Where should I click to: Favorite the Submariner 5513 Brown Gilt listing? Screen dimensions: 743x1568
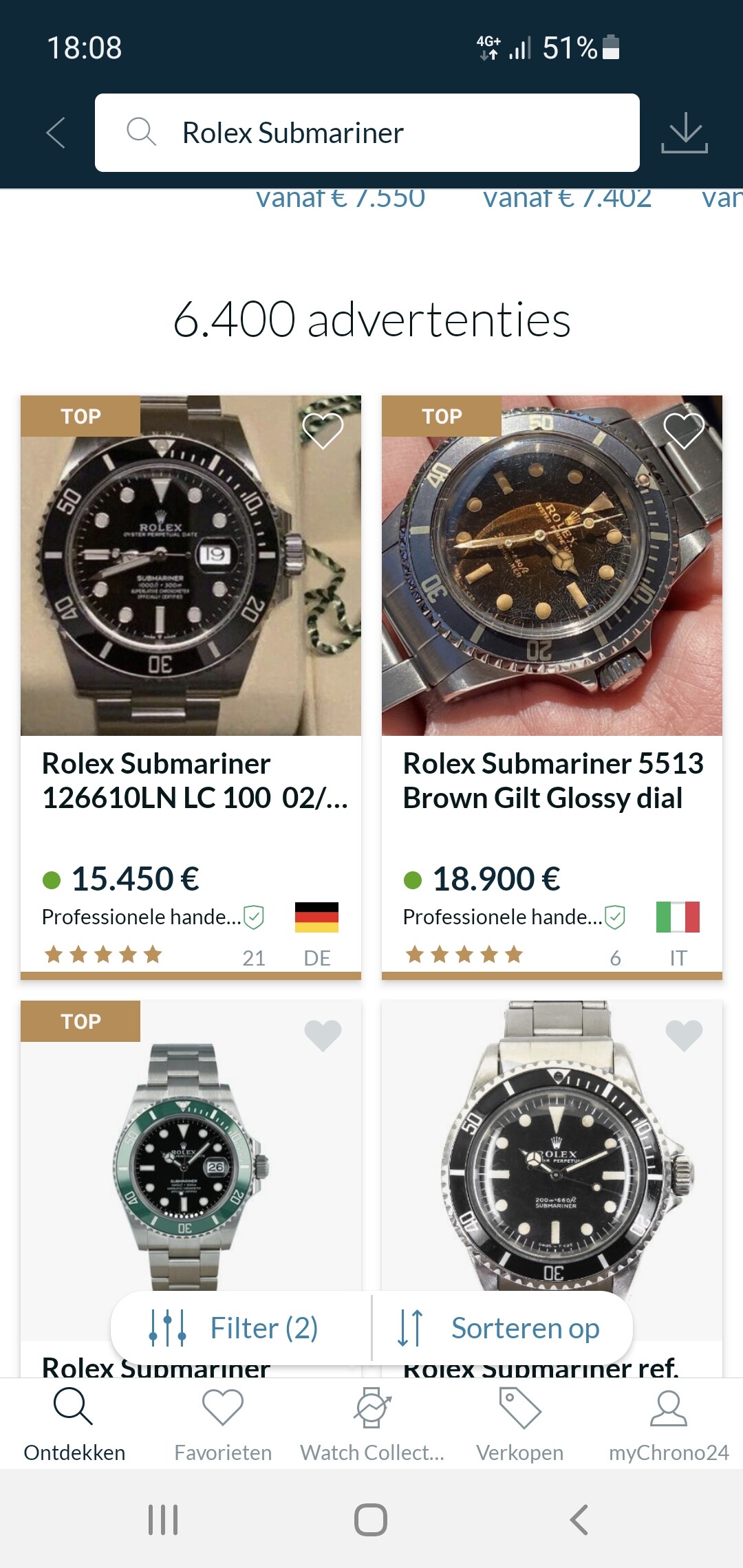coord(684,431)
